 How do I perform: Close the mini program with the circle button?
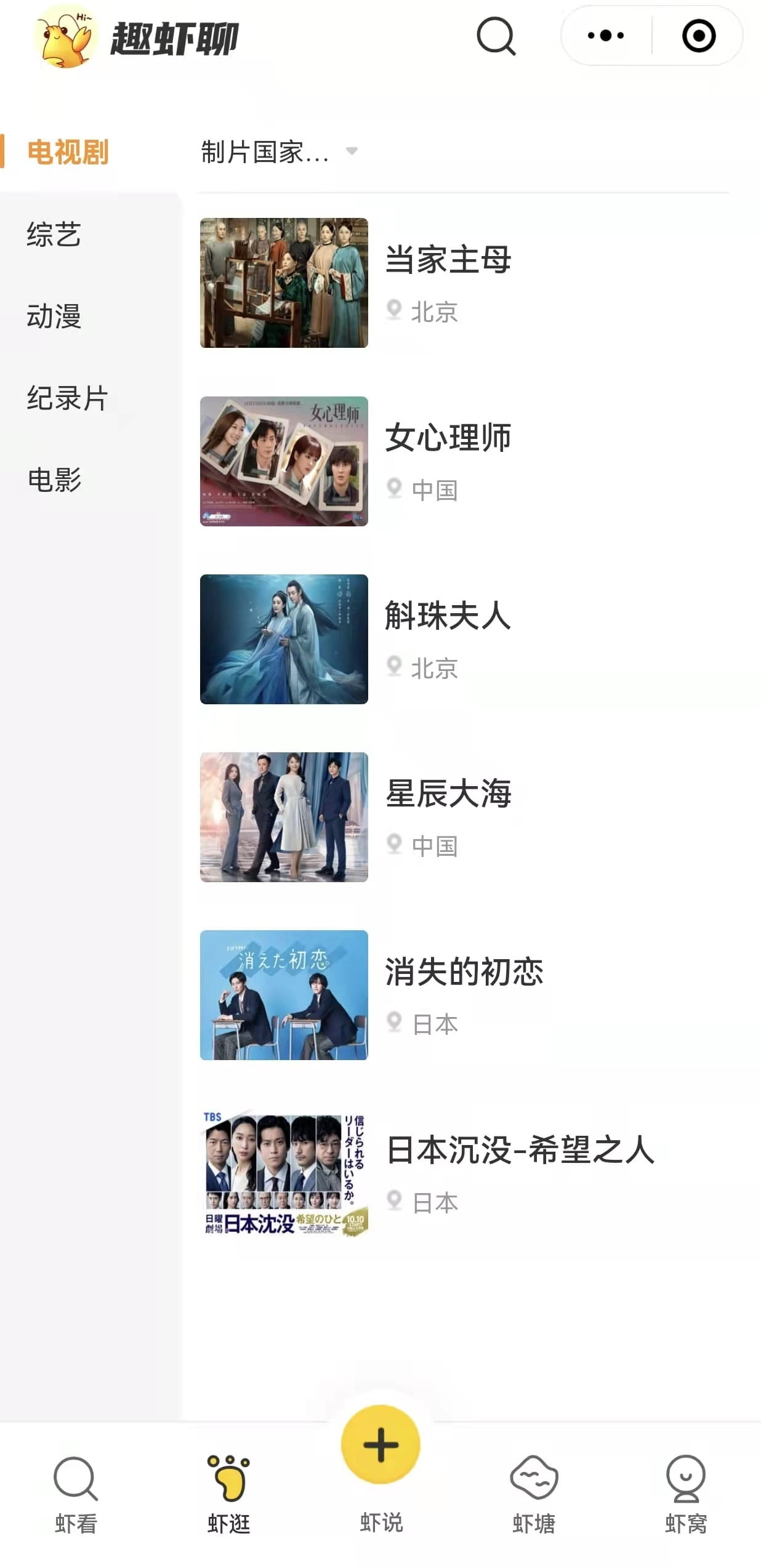(698, 36)
